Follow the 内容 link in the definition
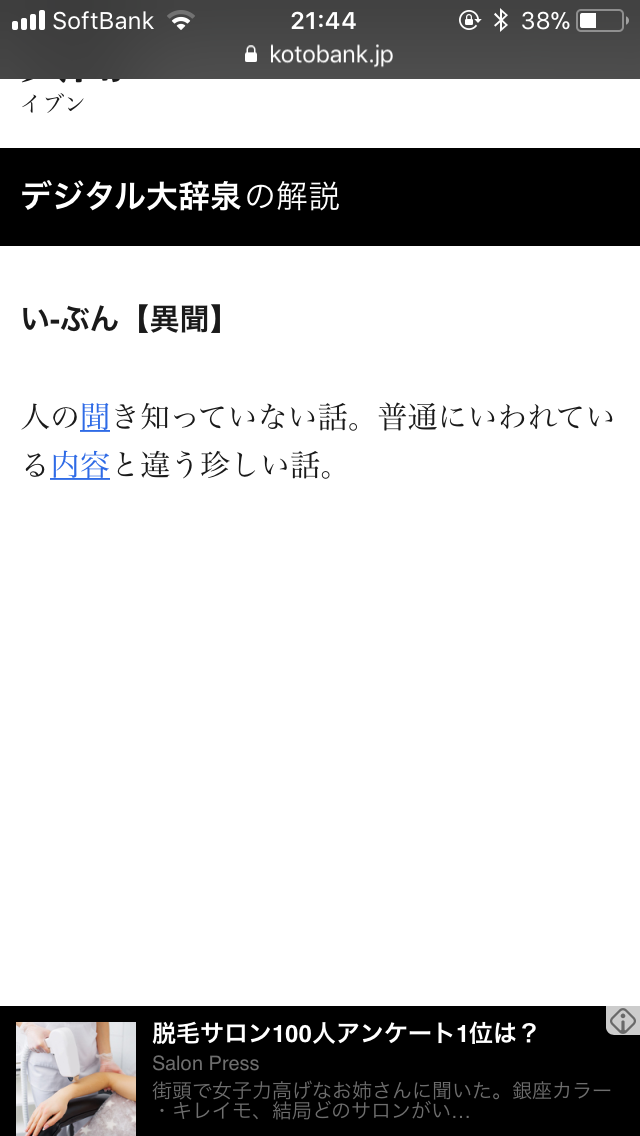 pos(80,465)
